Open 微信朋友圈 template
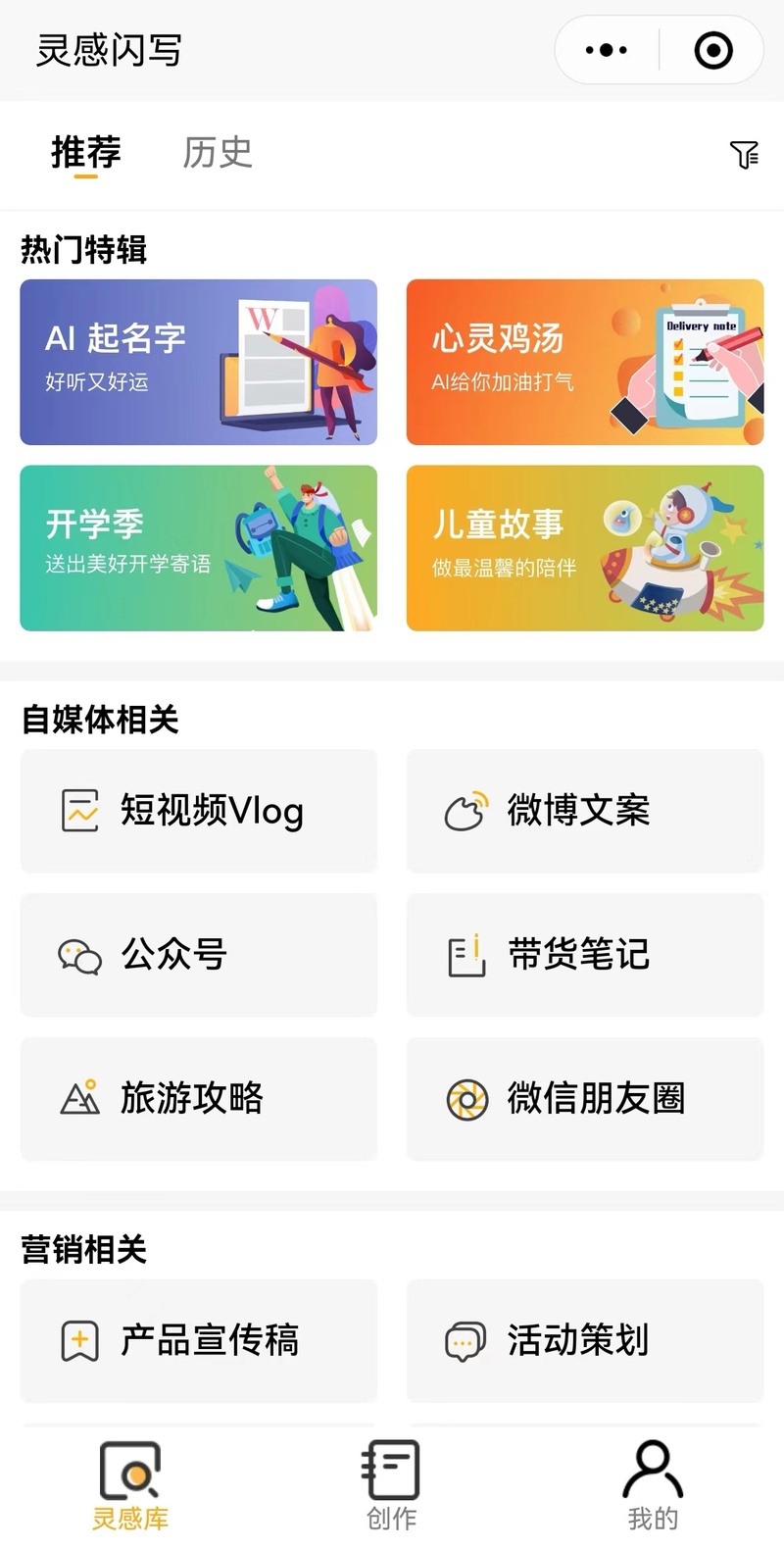 point(585,1098)
